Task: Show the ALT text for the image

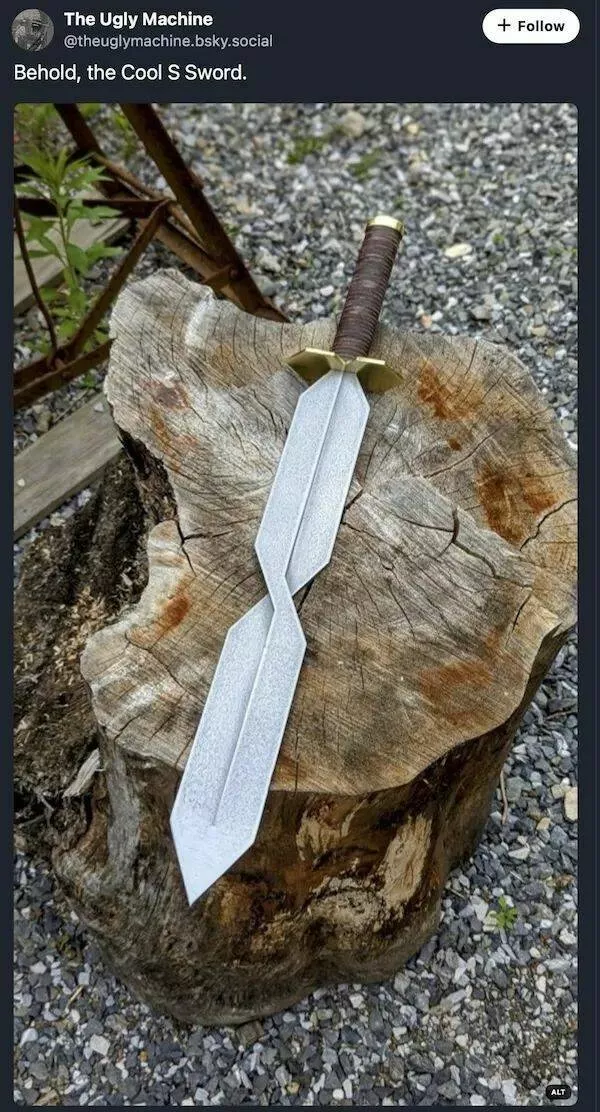Action: click(x=558, y=1091)
